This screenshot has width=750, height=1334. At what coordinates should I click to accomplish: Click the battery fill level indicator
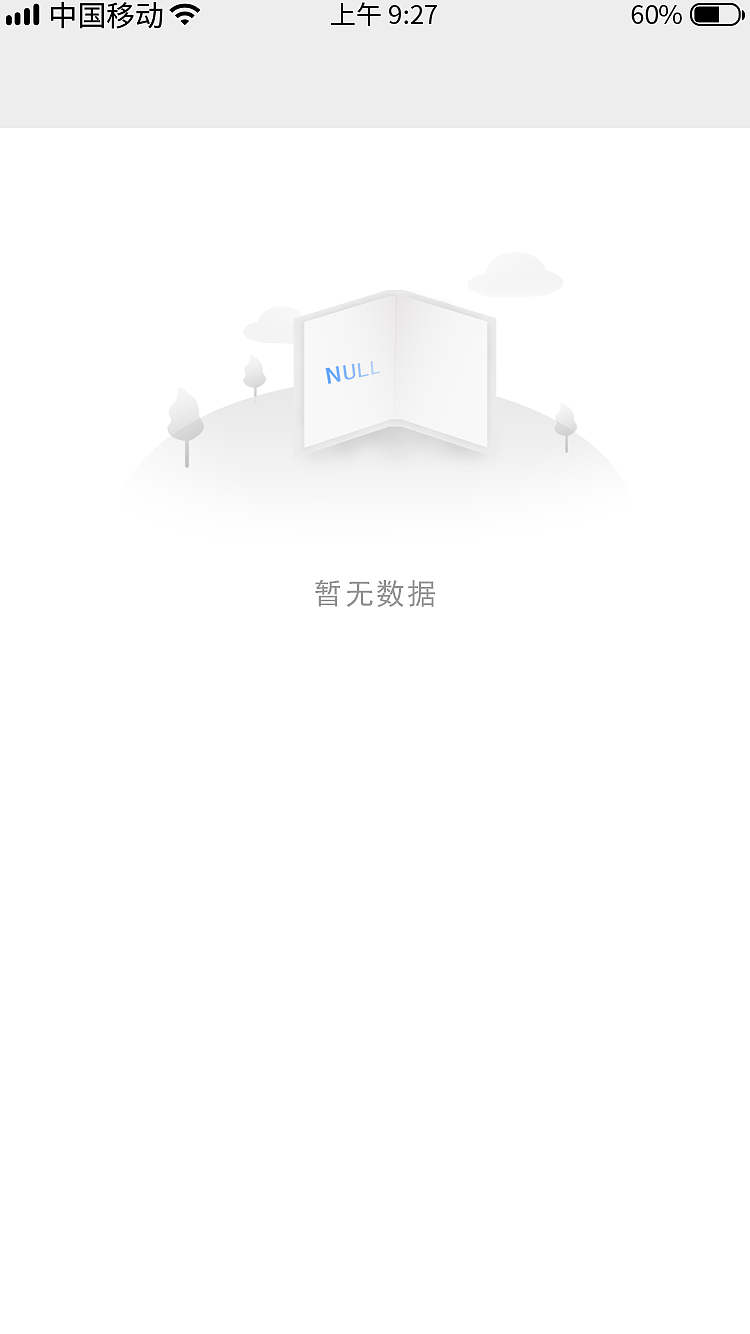pos(708,15)
